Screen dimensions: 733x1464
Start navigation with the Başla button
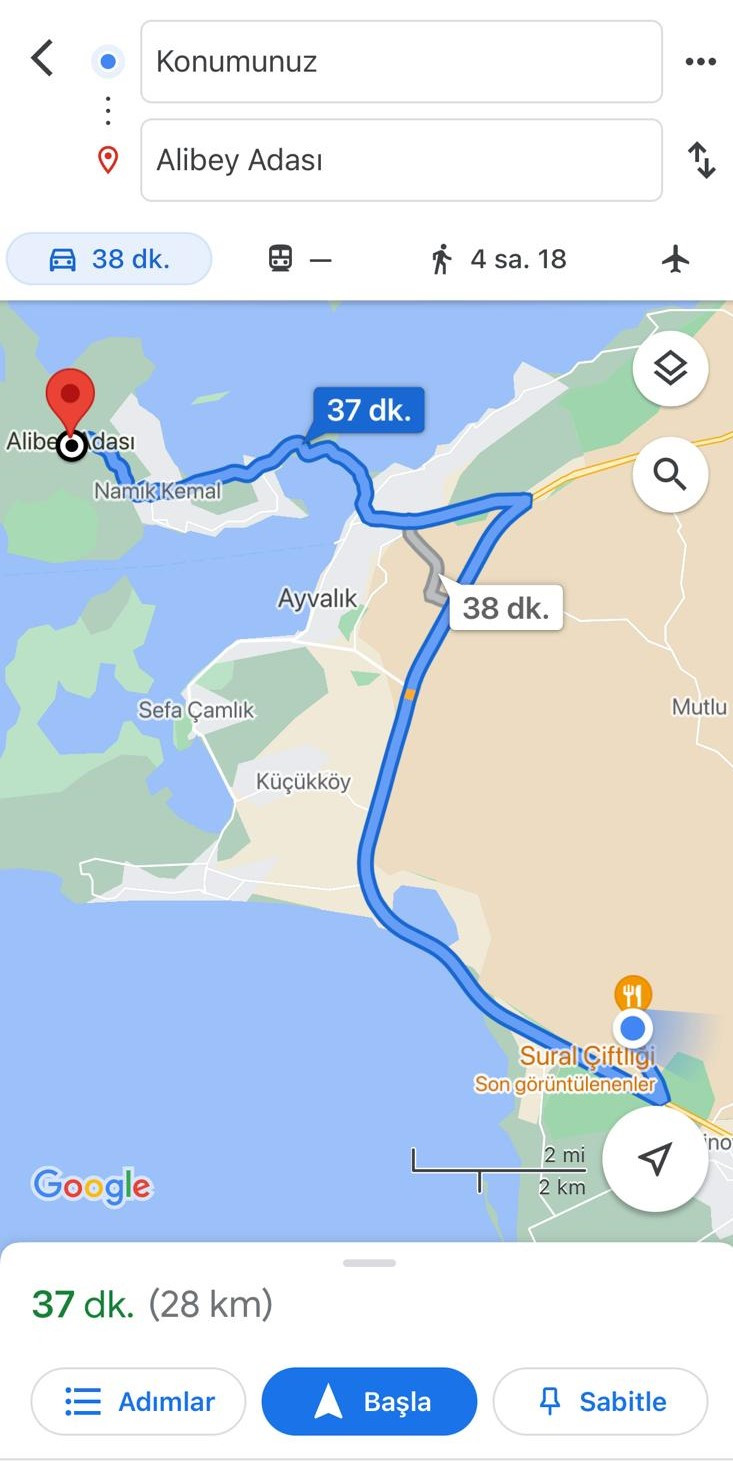tap(369, 1402)
